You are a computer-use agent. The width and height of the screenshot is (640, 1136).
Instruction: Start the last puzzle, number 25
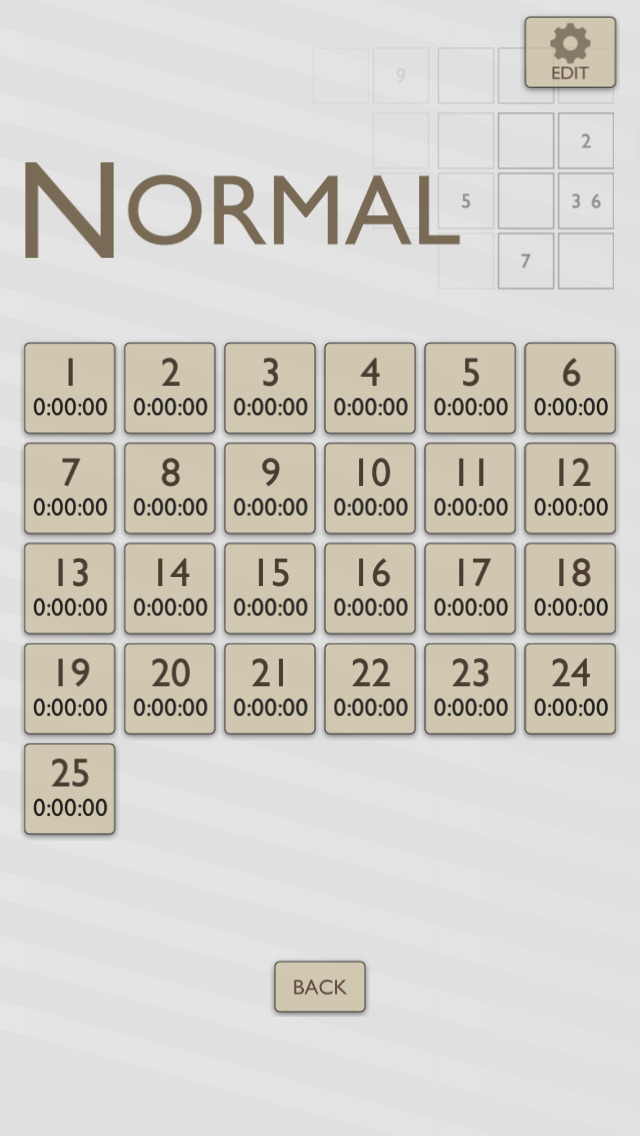(x=70, y=788)
